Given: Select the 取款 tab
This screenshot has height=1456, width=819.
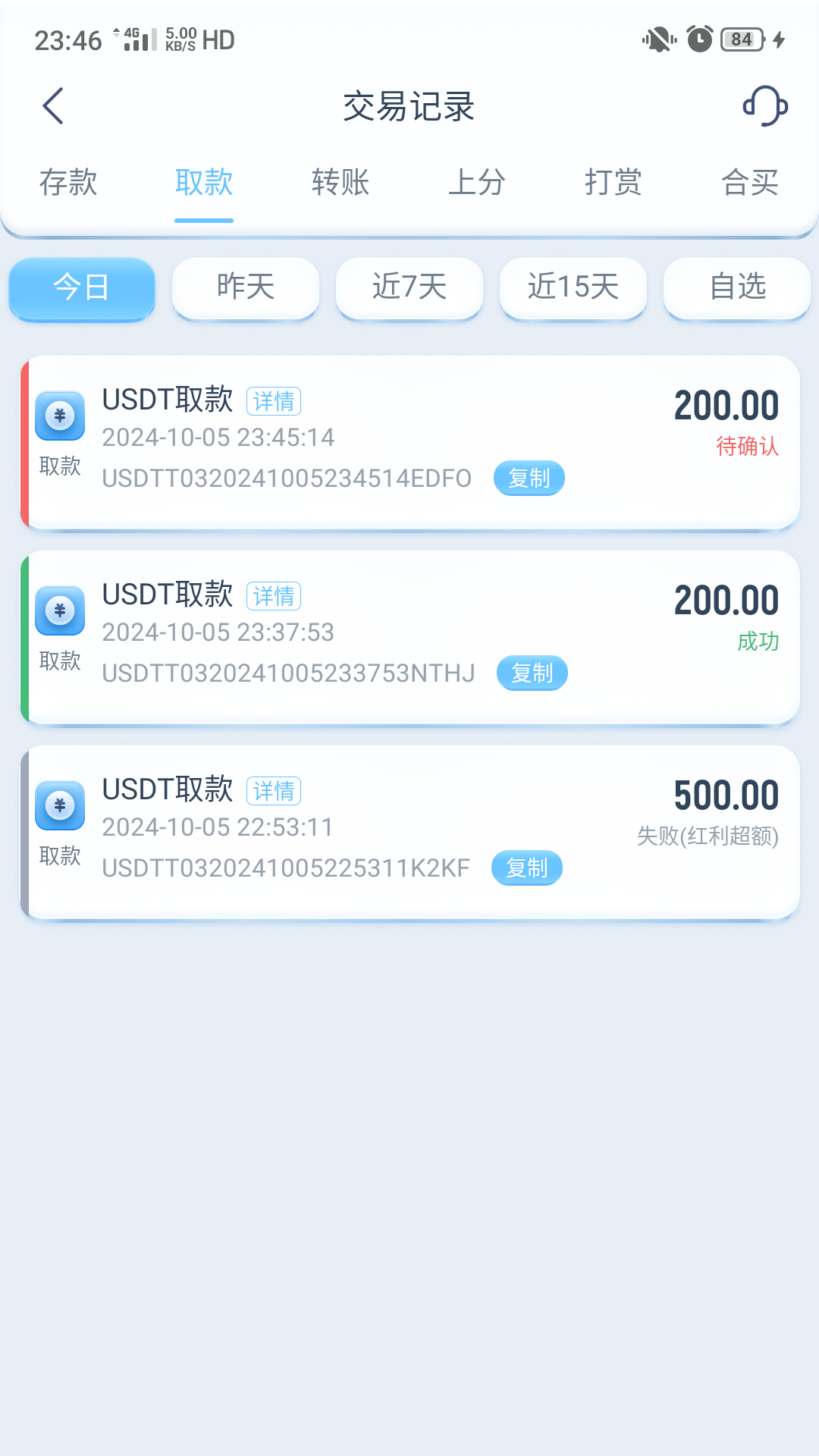Looking at the screenshot, I should pos(204,183).
